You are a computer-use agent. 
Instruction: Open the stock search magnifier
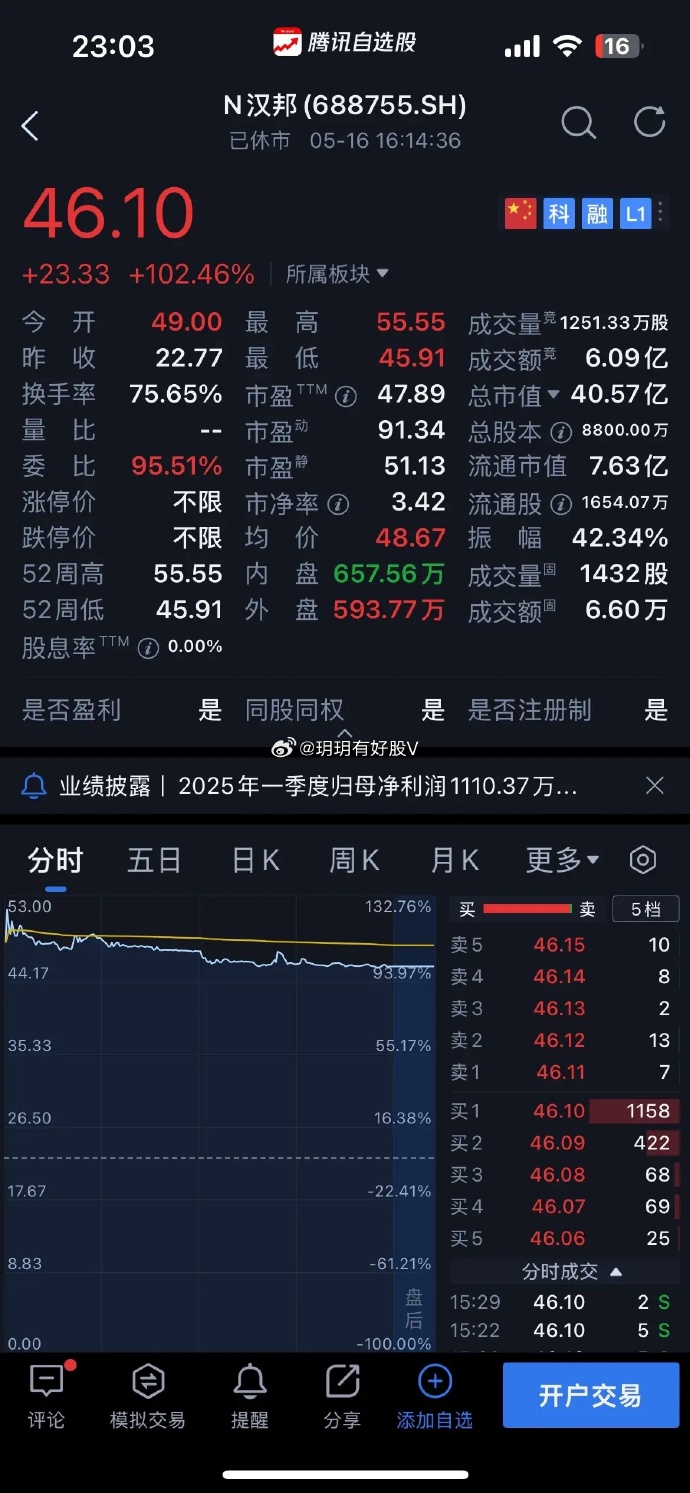tap(578, 123)
